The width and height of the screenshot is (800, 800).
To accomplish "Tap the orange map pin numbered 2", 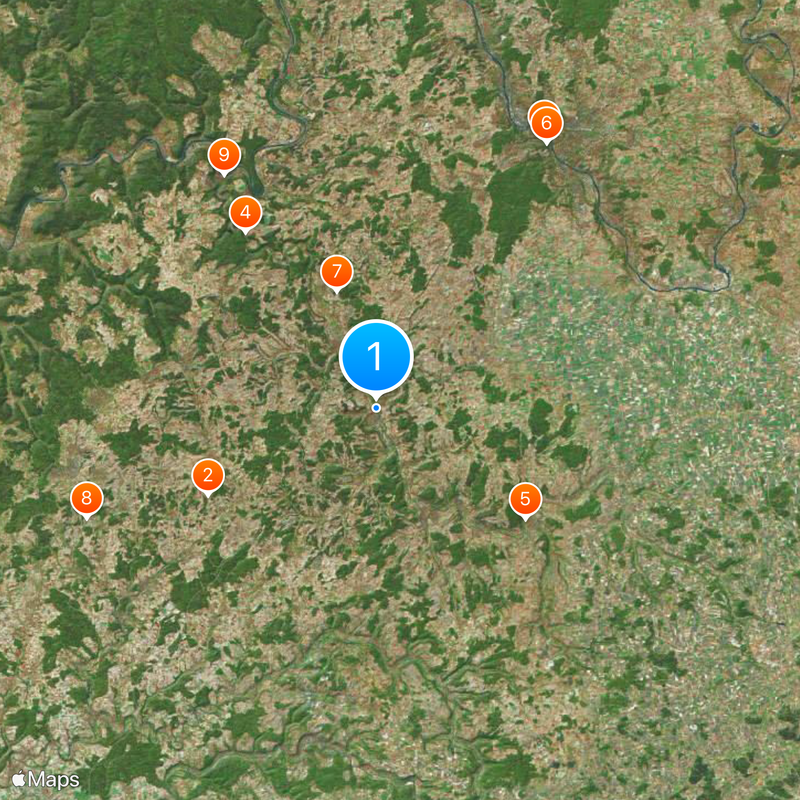I will (208, 476).
